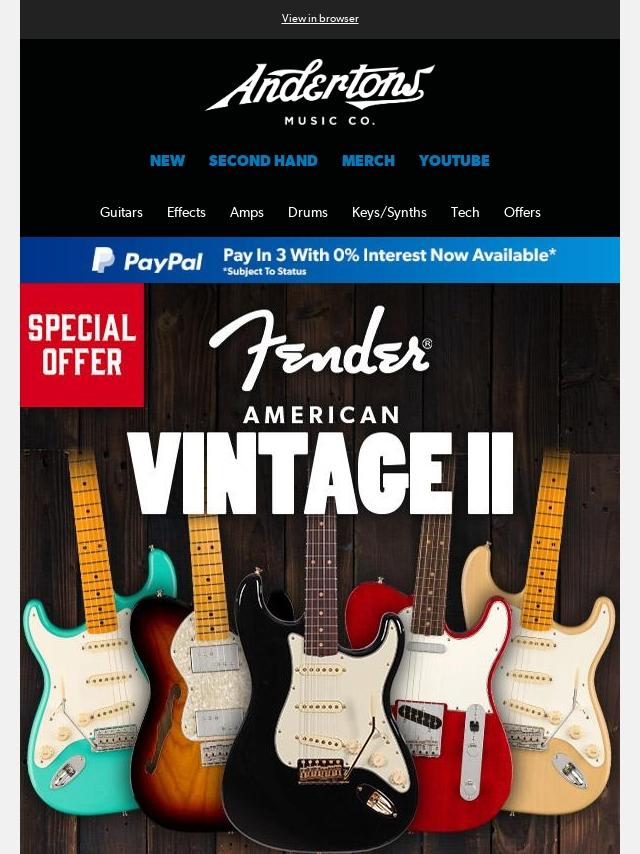
Task: Open the Effects category
Action: pyautogui.click(x=186, y=212)
